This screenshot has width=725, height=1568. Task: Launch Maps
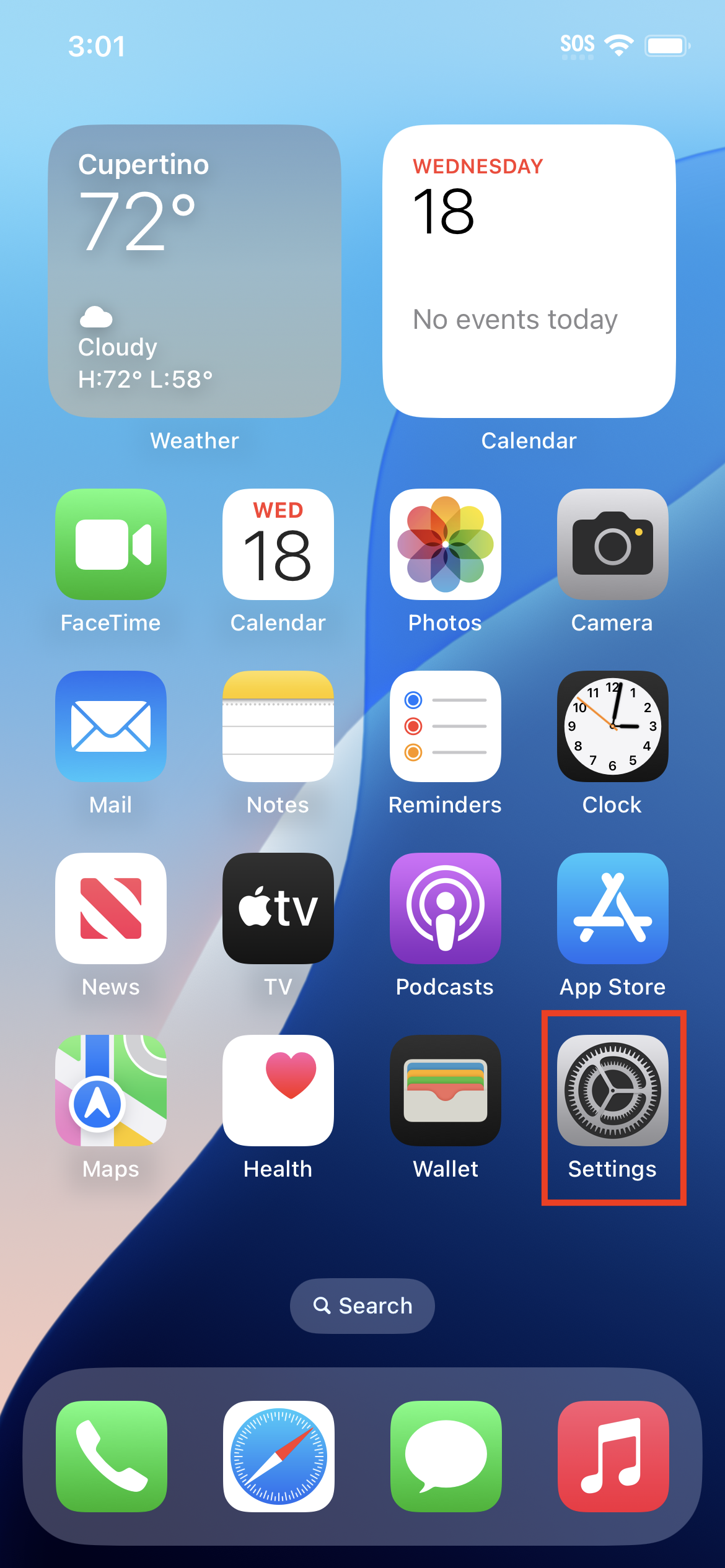click(x=111, y=1090)
